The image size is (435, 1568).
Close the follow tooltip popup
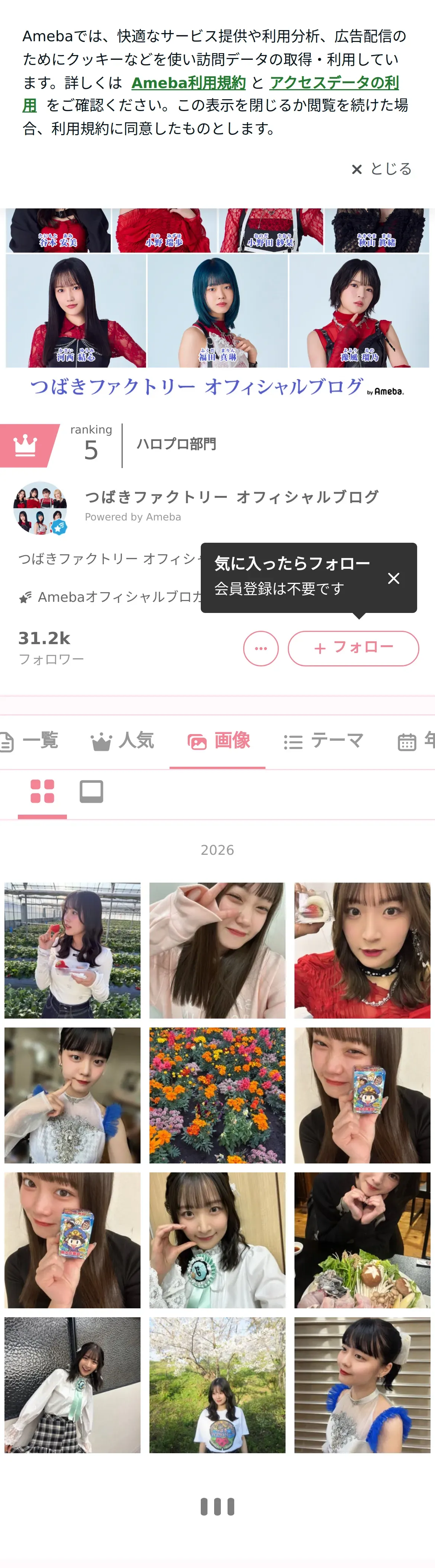(x=394, y=578)
